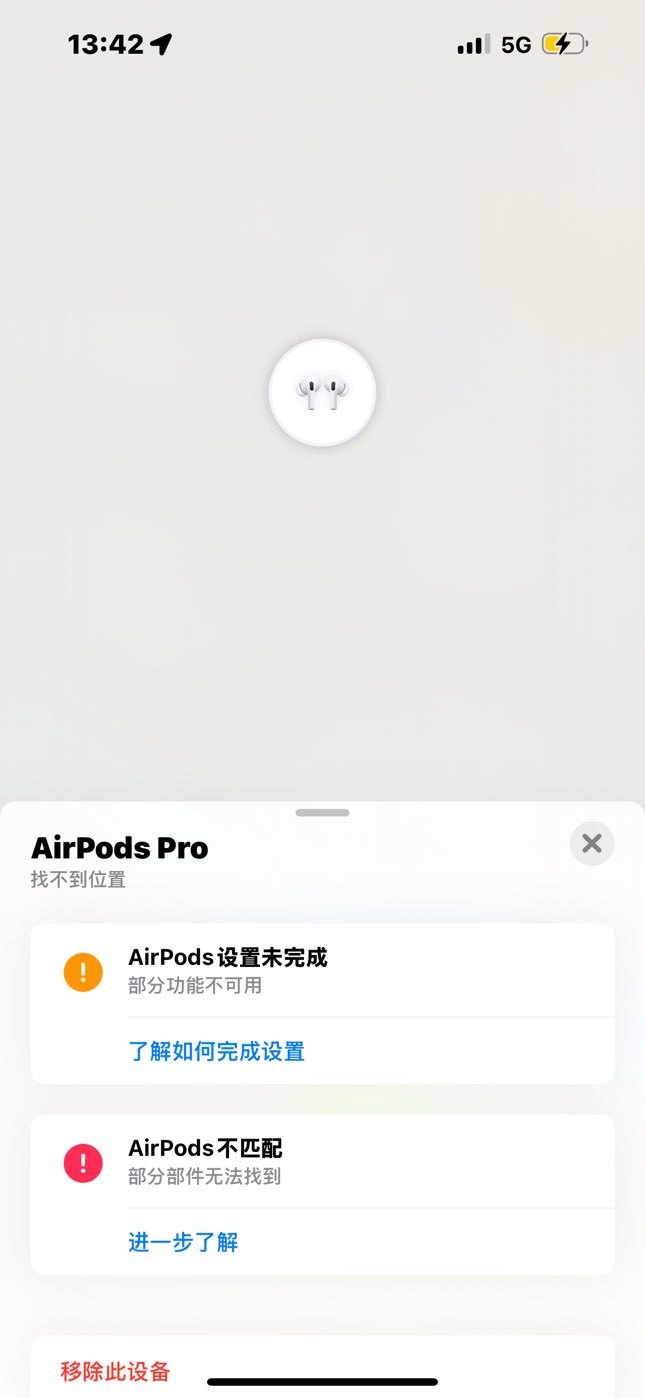The image size is (645, 1398).
Task: Select 移除此设备 to remove the device
Action: pyautogui.click(x=115, y=1371)
